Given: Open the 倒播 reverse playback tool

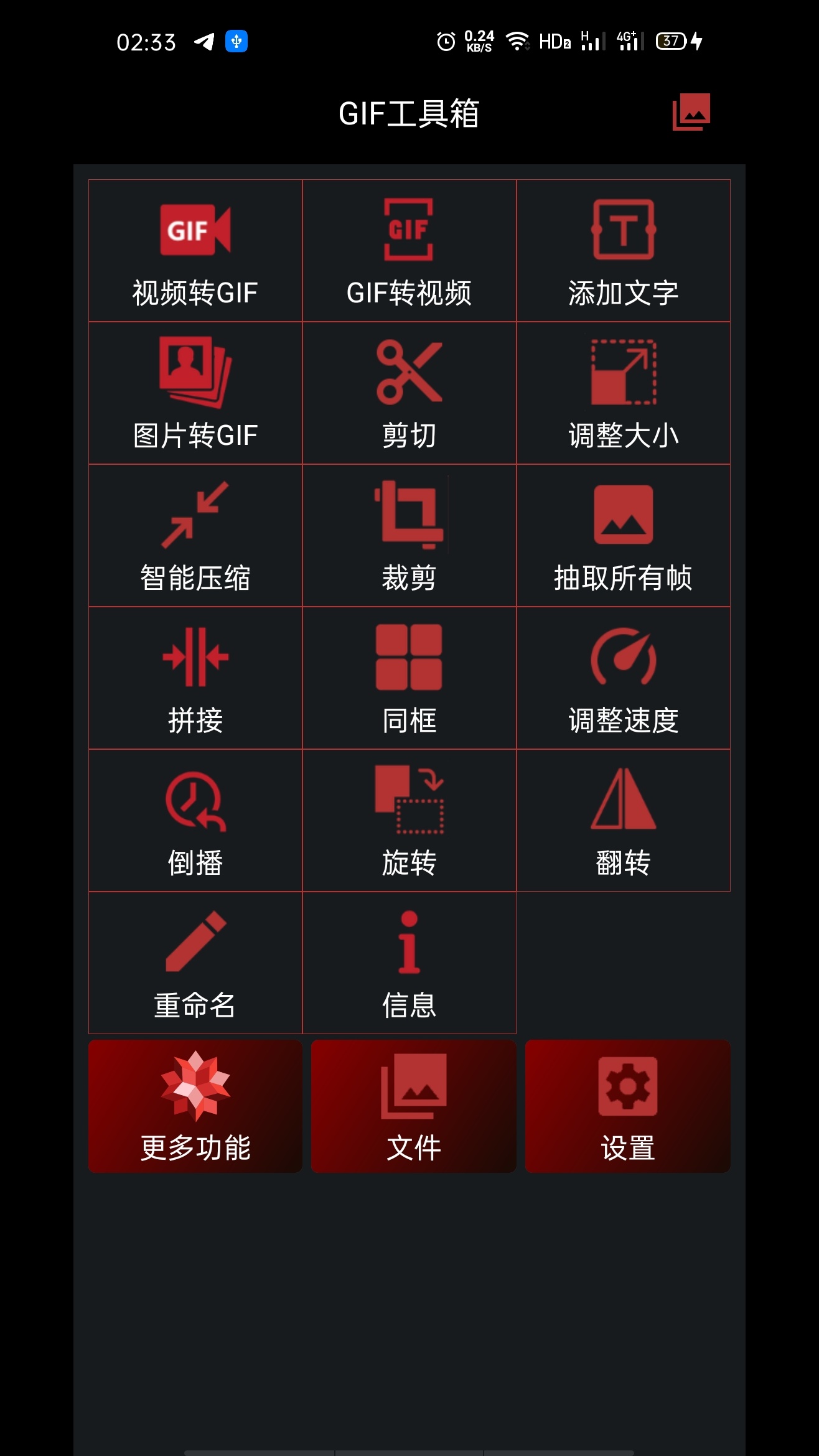Looking at the screenshot, I should point(194,820).
